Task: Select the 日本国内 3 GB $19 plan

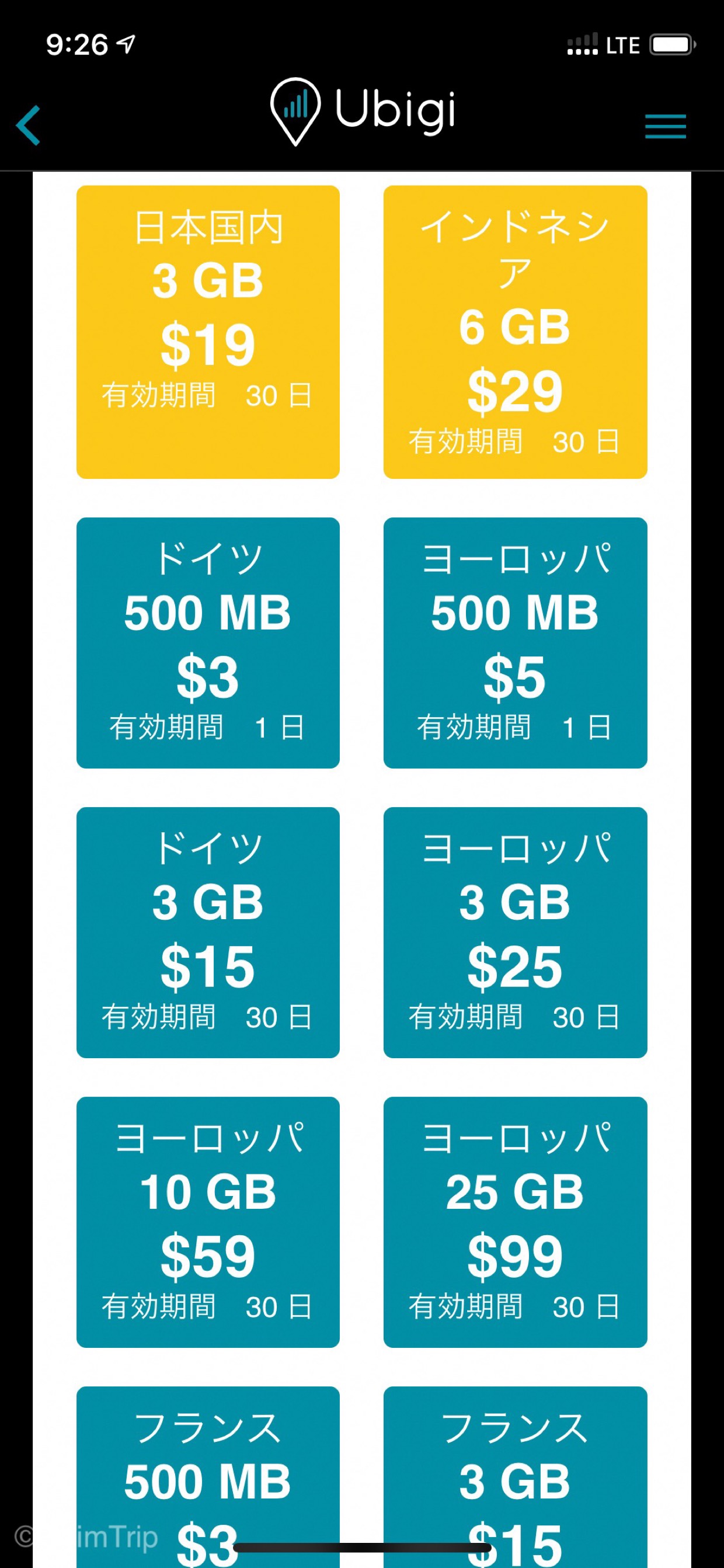Action: tap(208, 332)
